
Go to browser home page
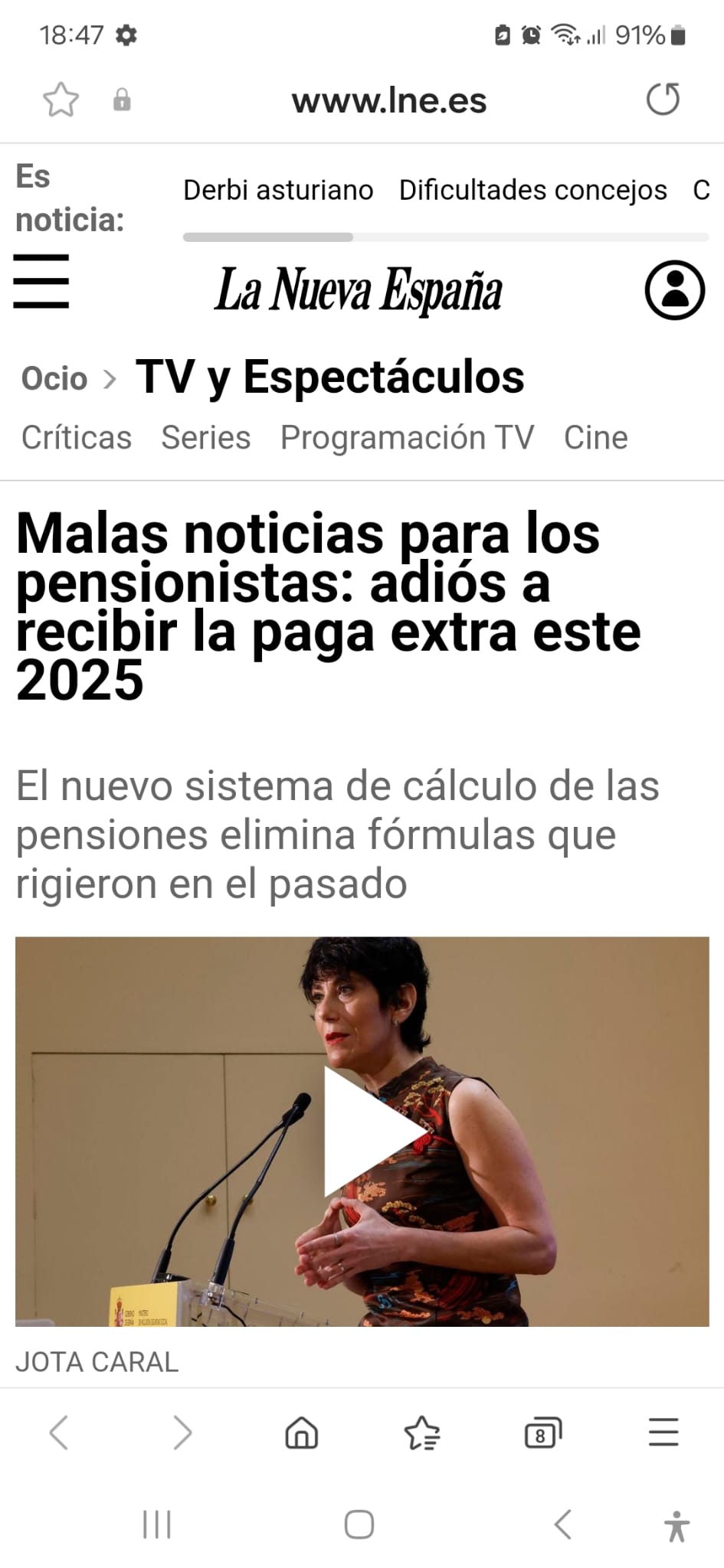(301, 1432)
